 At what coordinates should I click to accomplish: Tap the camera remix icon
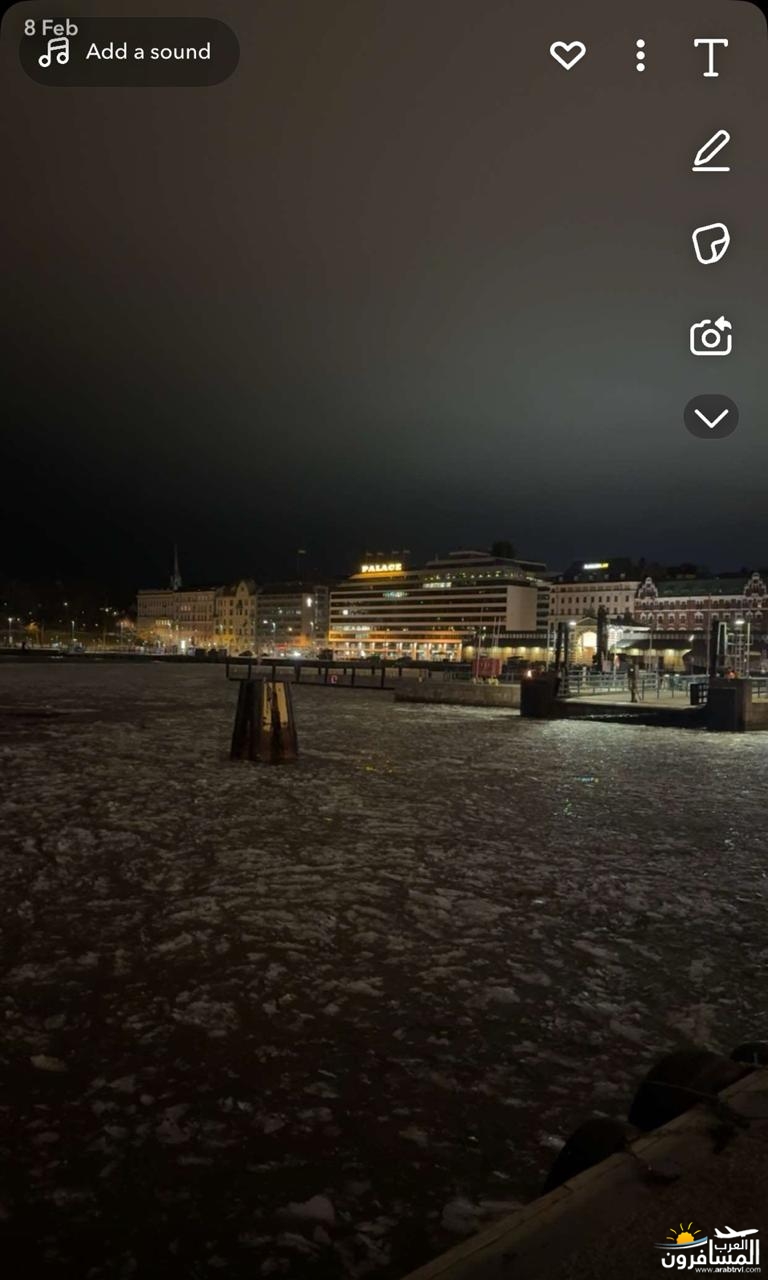[711, 336]
